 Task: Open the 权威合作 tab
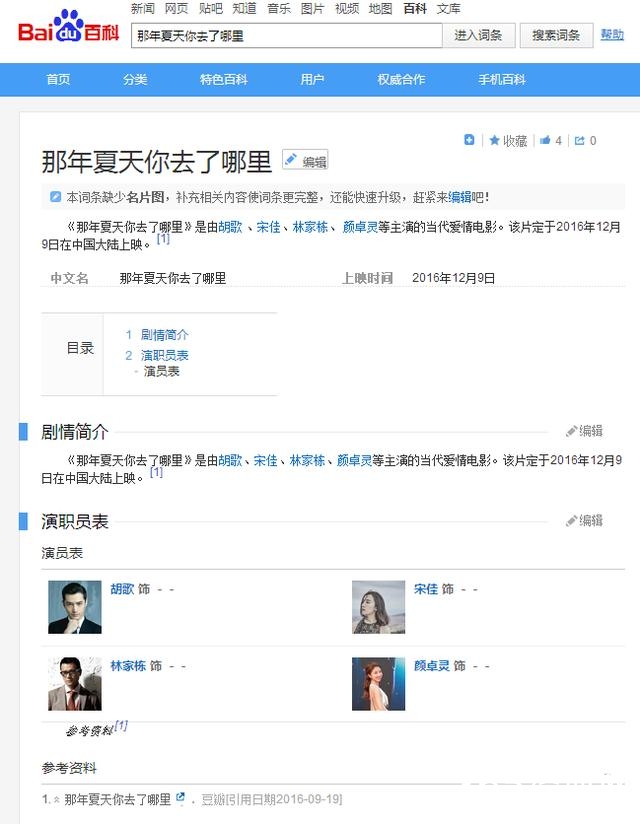[401, 80]
